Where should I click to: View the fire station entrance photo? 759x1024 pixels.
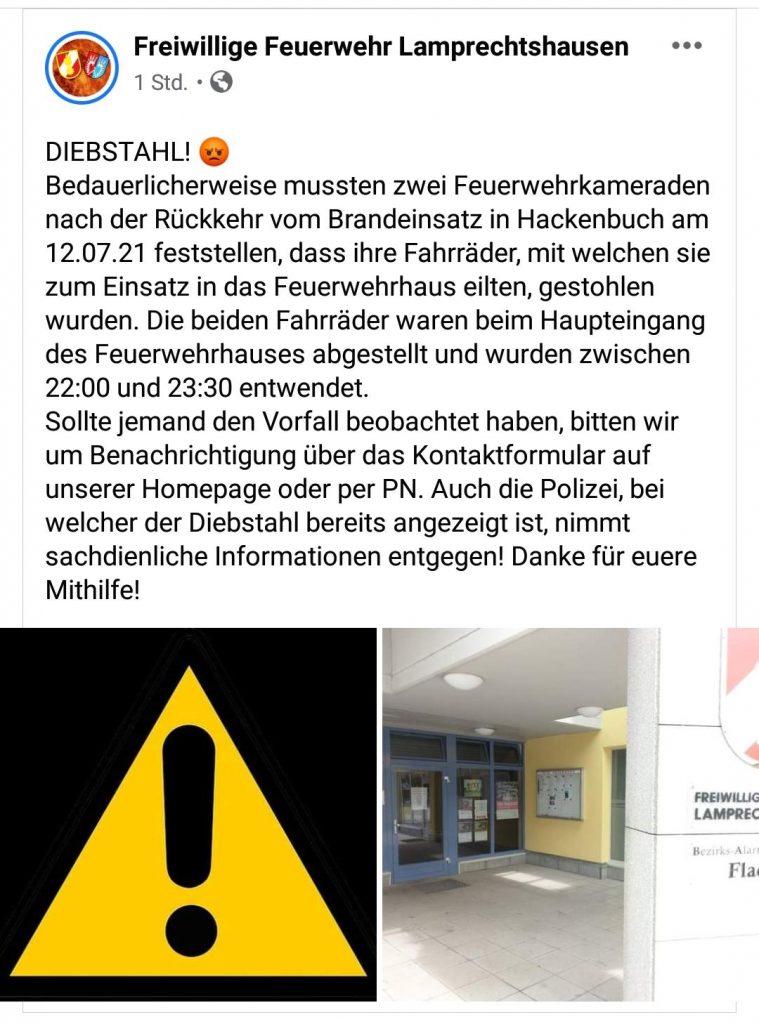[x=504, y=813]
